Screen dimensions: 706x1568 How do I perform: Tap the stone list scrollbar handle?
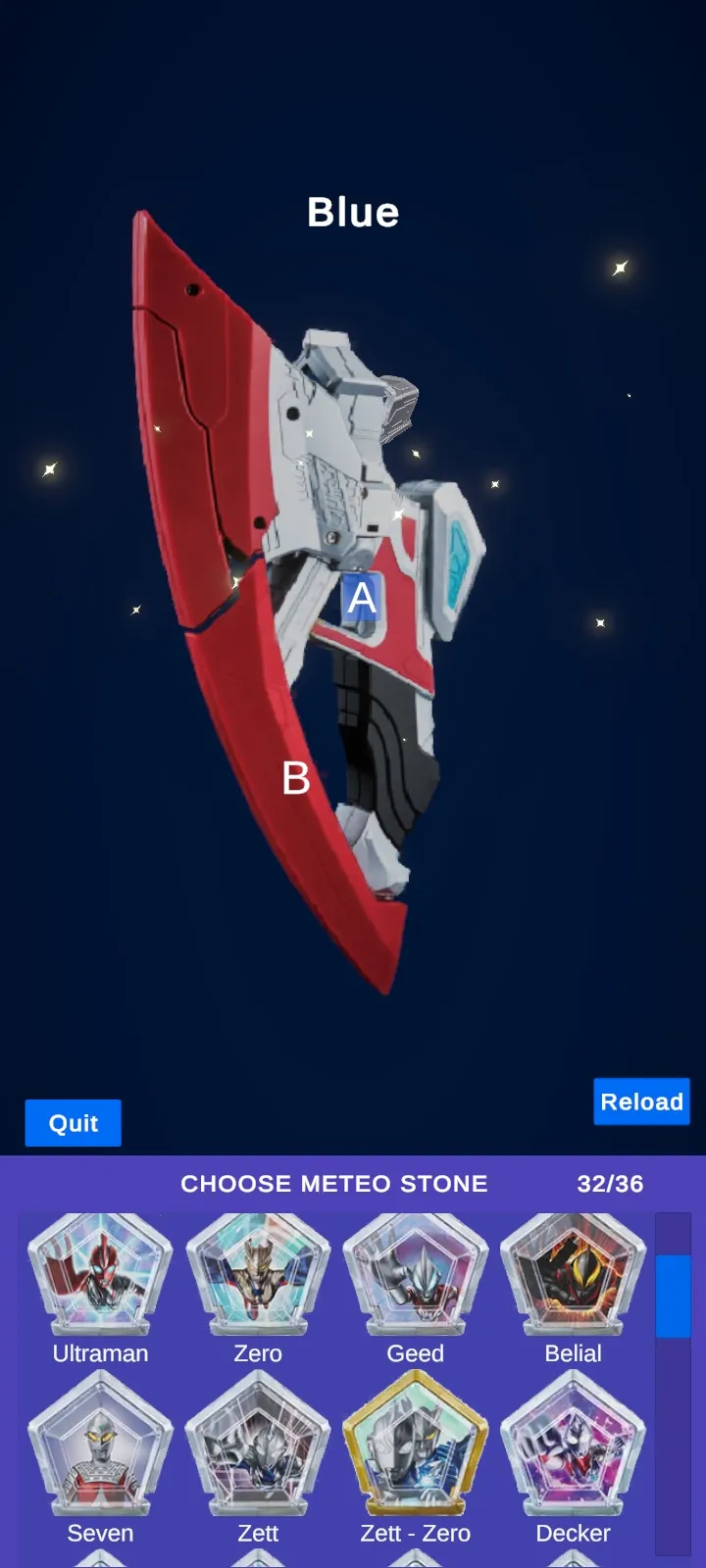coord(673,1296)
